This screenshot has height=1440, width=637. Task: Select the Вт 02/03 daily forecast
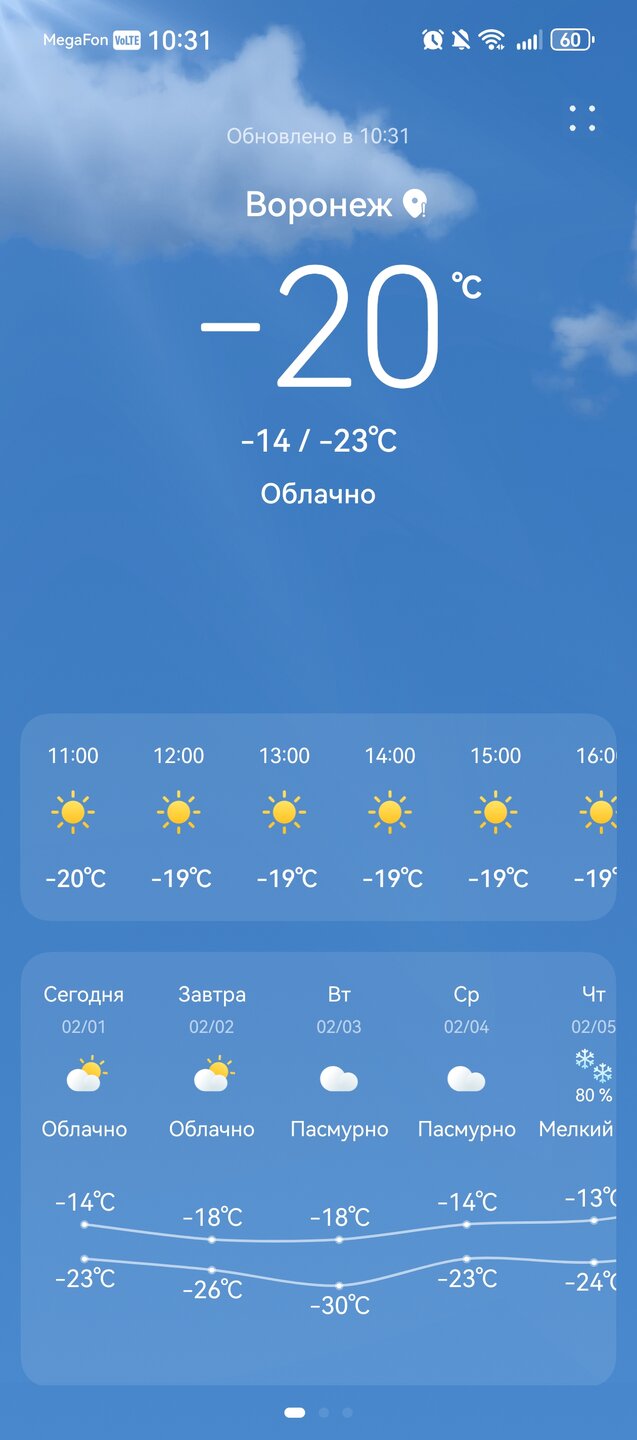339,1062
